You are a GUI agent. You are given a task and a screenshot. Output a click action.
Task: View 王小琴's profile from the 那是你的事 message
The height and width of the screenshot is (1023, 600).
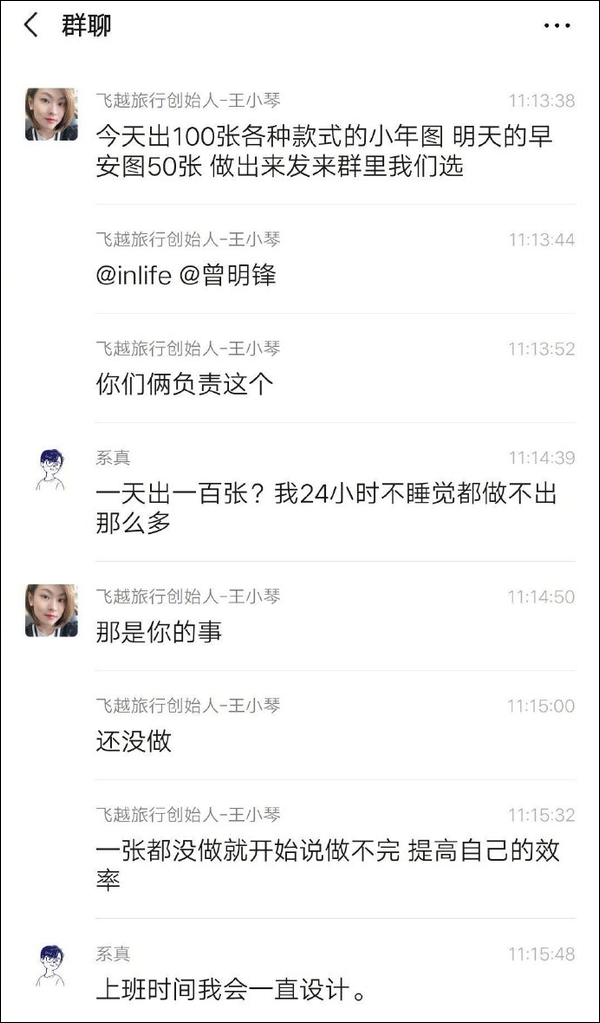tap(51, 610)
